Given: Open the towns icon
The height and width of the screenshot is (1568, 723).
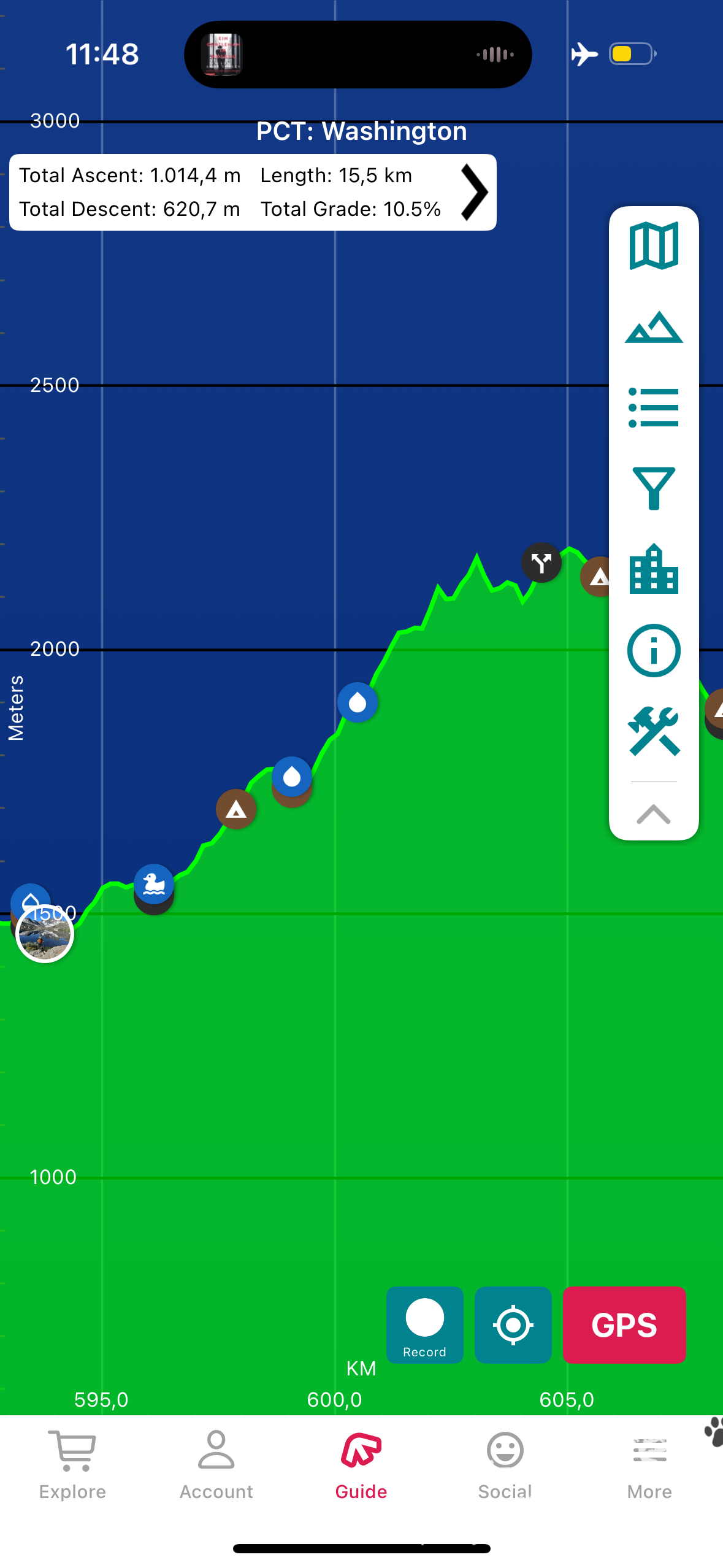Looking at the screenshot, I should tap(654, 569).
